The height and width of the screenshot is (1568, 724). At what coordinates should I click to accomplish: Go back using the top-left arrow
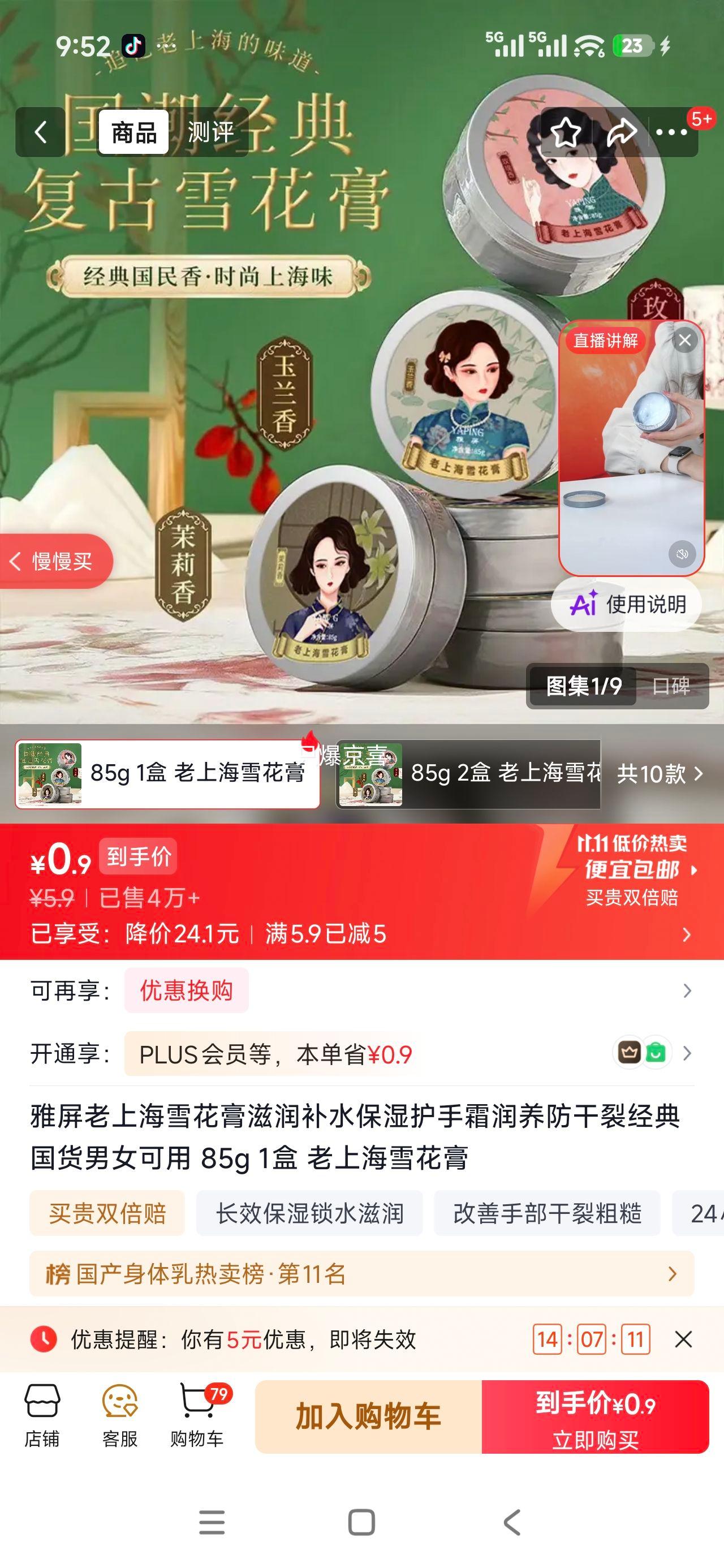[40, 132]
